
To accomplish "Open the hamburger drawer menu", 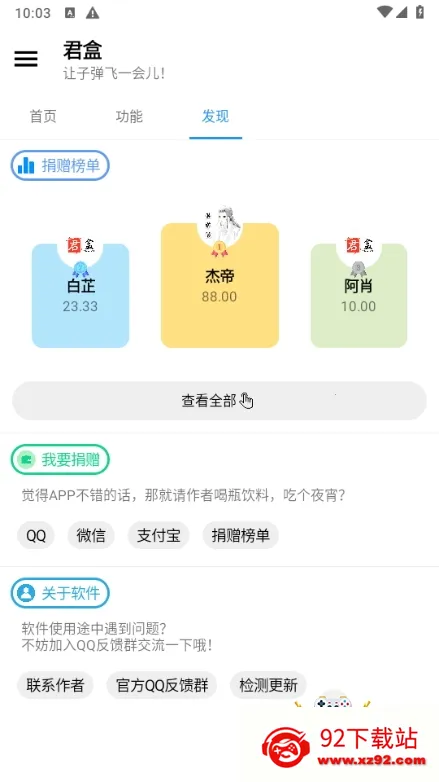I will pos(26,59).
